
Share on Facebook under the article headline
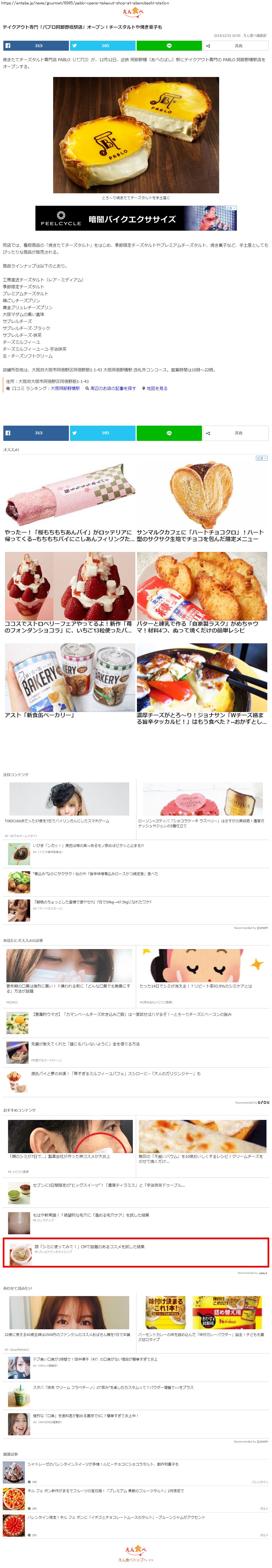(36, 46)
